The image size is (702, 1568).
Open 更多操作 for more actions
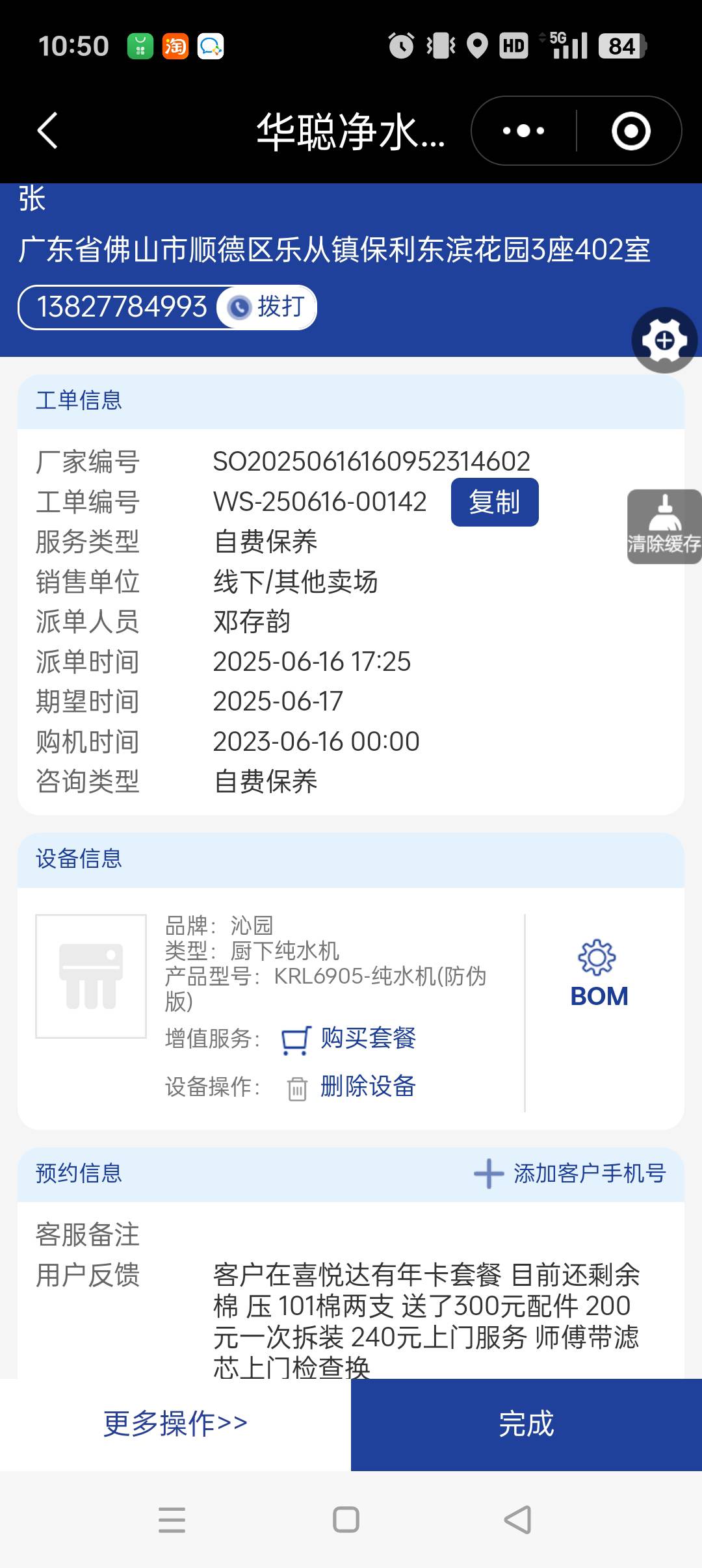[175, 1424]
